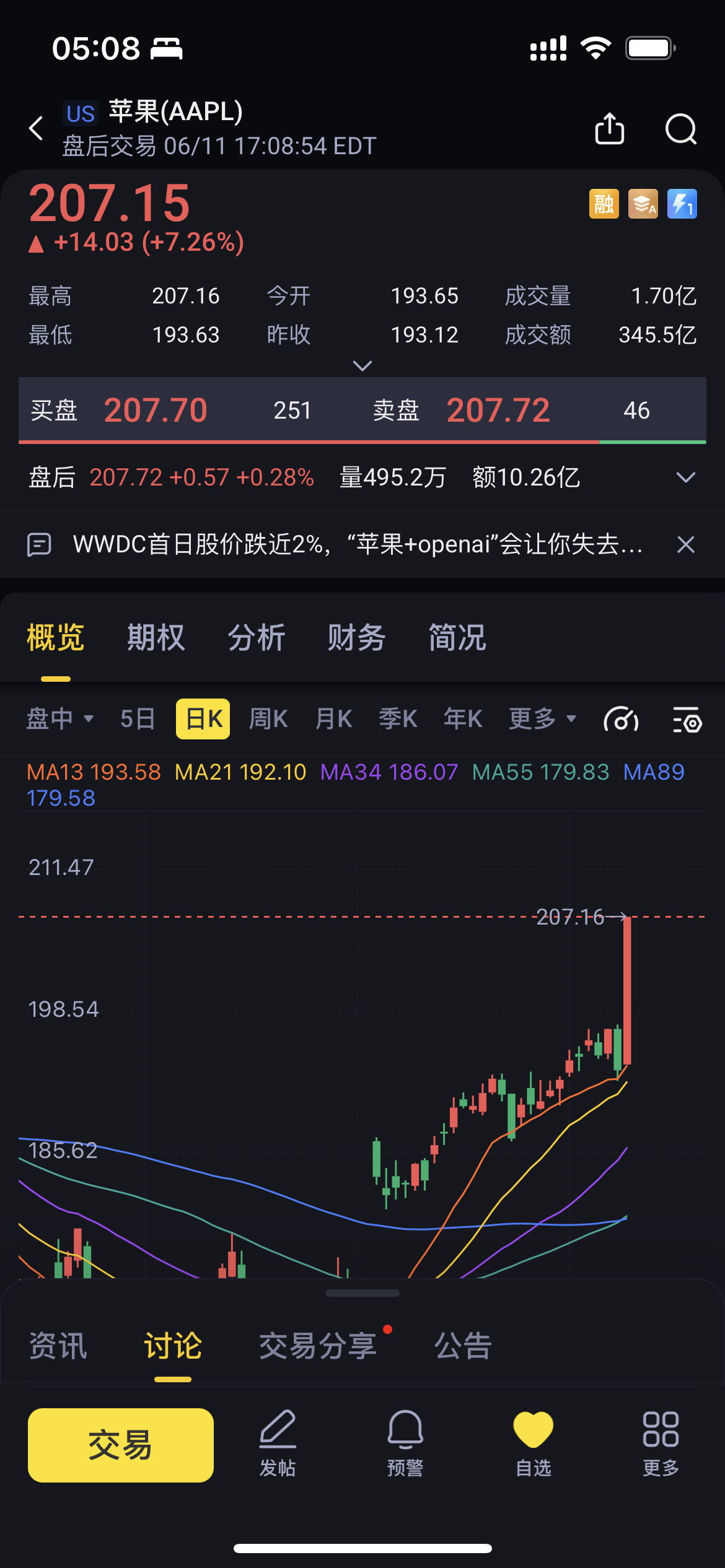
Task: Open the 交易分享 tab
Action: [x=318, y=1346]
